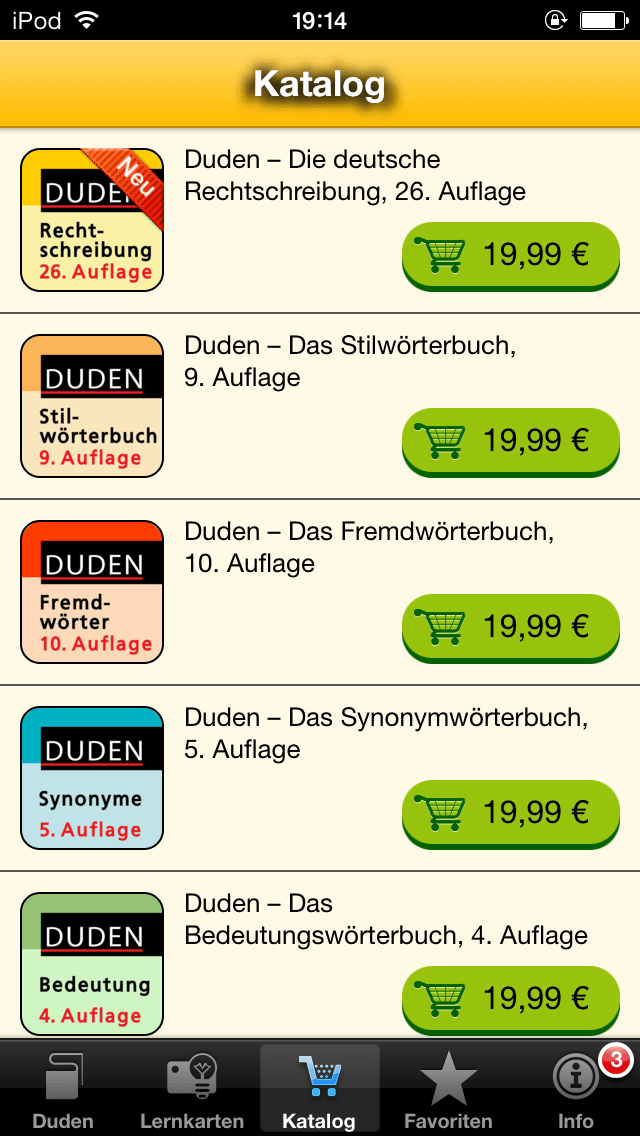Open the Rechtschreibung 26. Auflage cover
Screen dimensions: 640x1136
[x=92, y=220]
